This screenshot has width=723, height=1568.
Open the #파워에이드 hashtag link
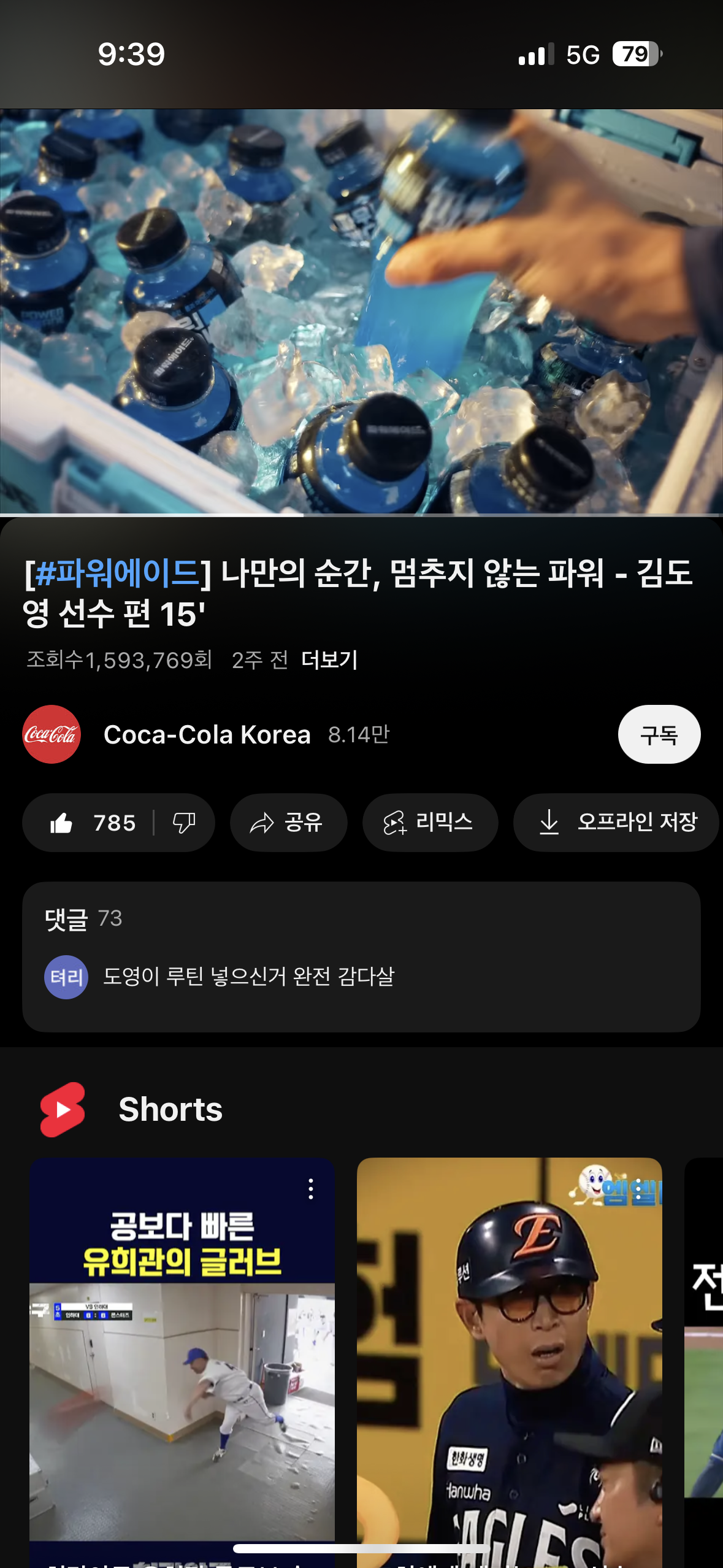(117, 573)
